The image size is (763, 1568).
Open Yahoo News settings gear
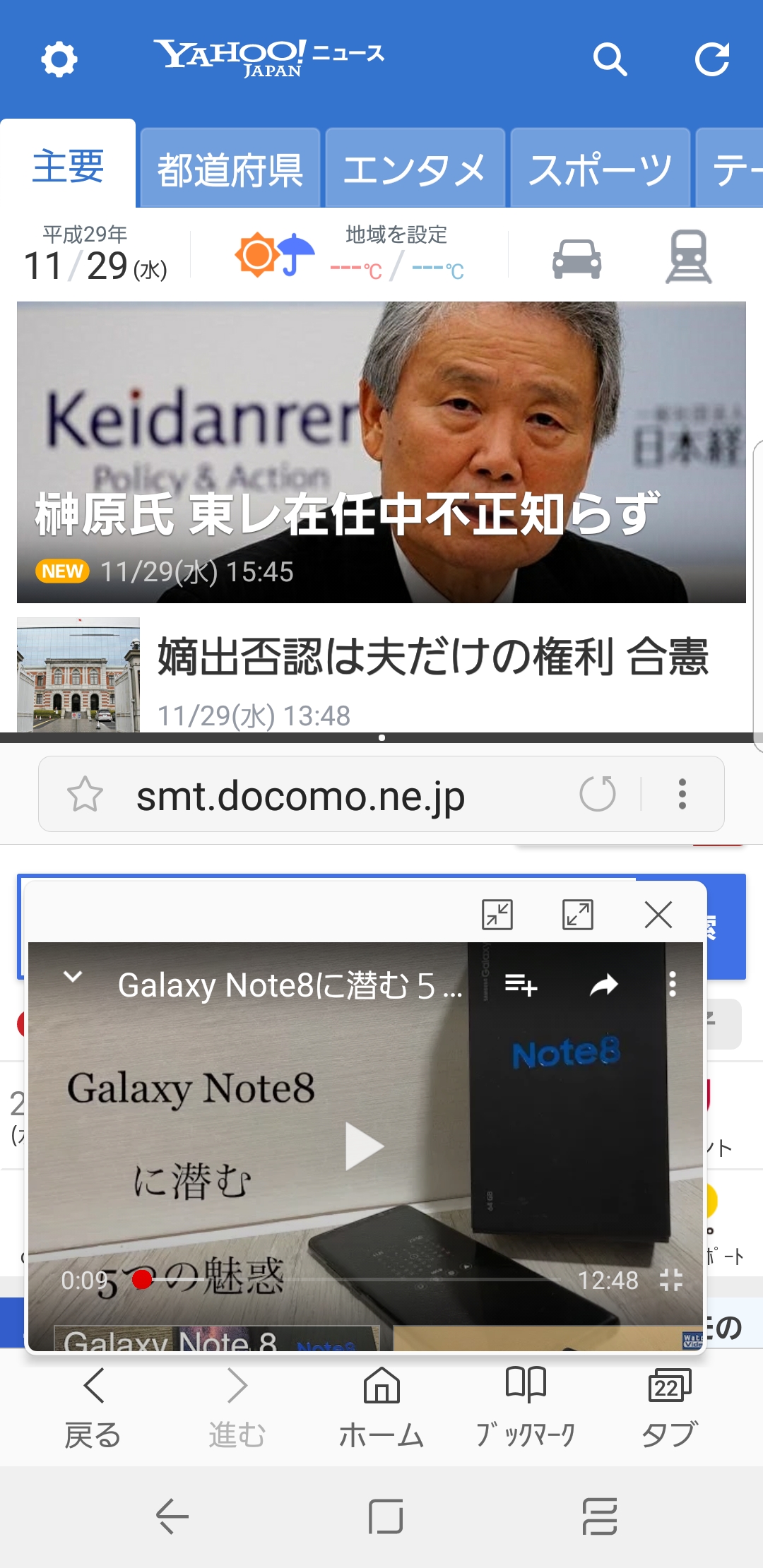(x=59, y=59)
